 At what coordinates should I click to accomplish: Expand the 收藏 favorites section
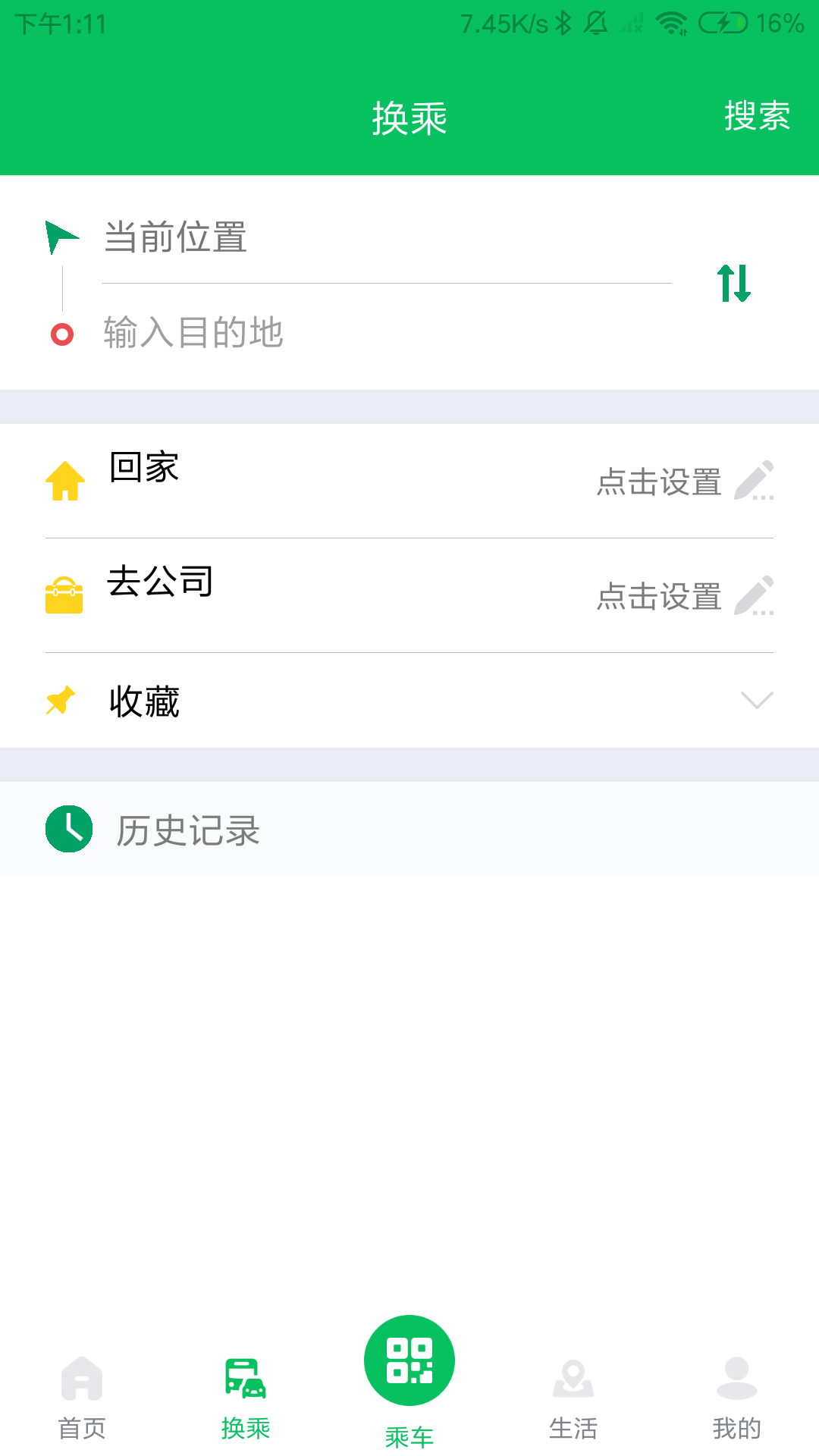[409, 701]
